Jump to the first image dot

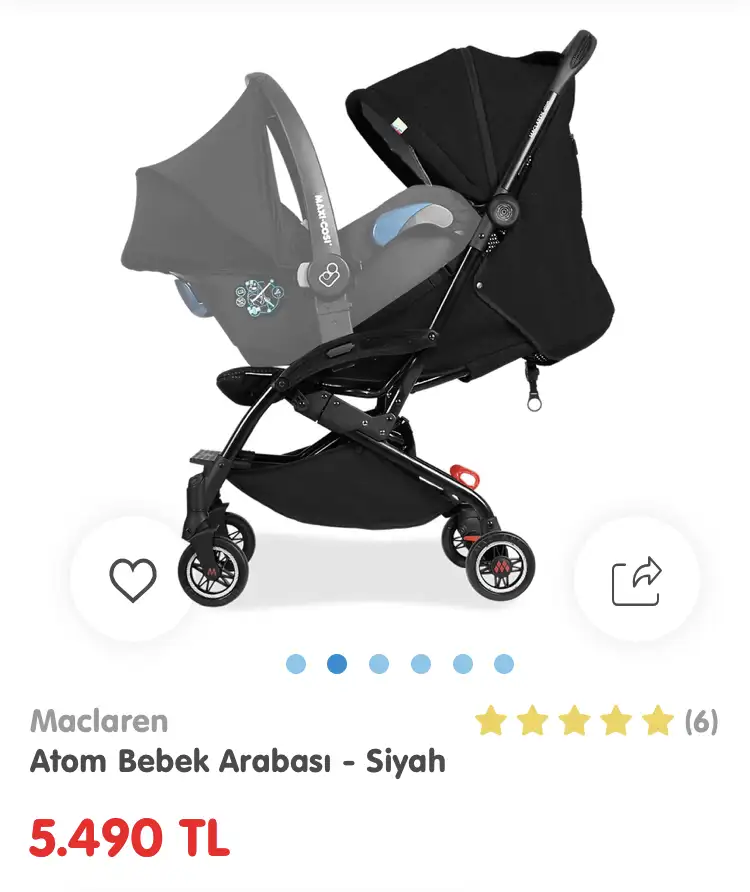pos(295,664)
